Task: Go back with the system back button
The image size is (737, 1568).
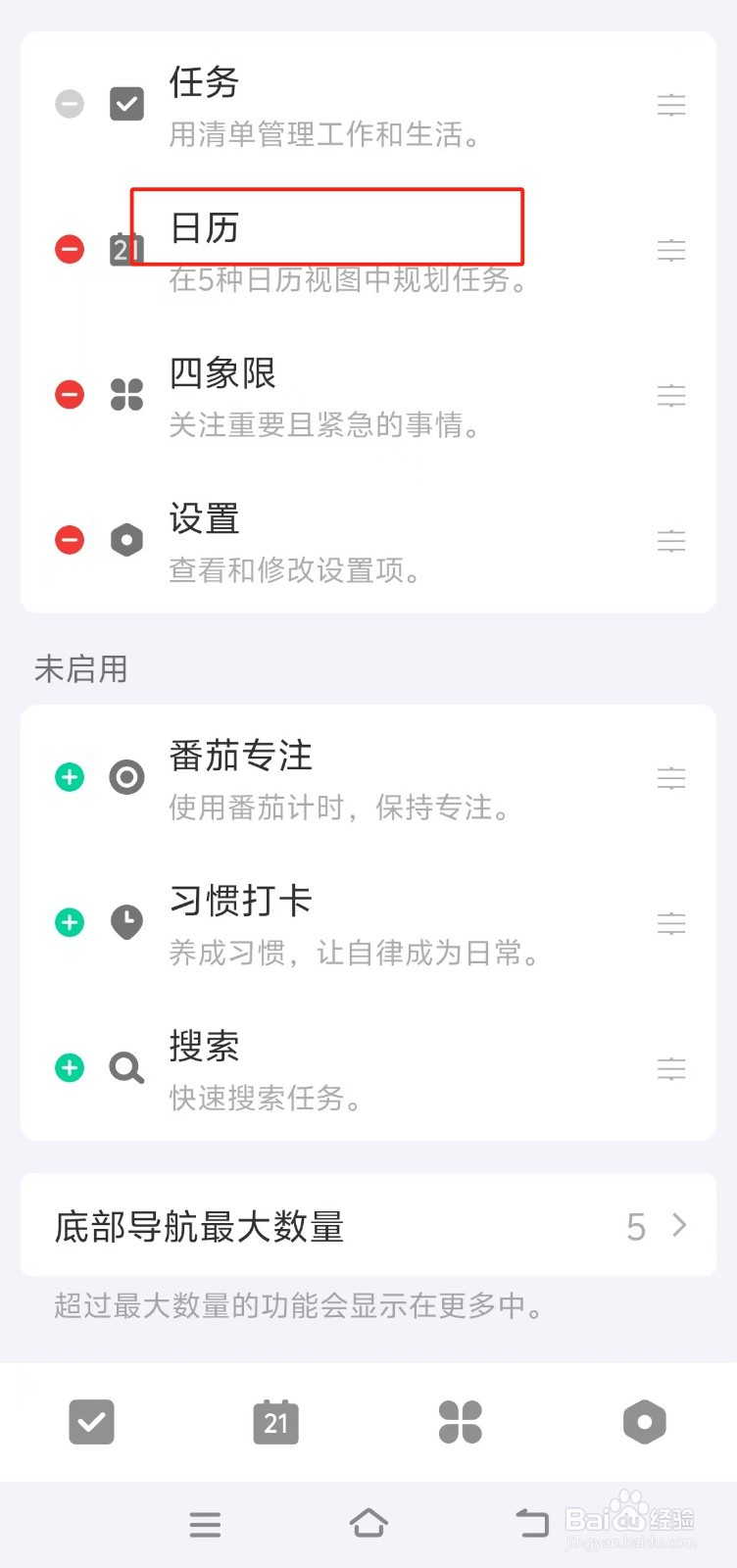Action: [x=532, y=1523]
